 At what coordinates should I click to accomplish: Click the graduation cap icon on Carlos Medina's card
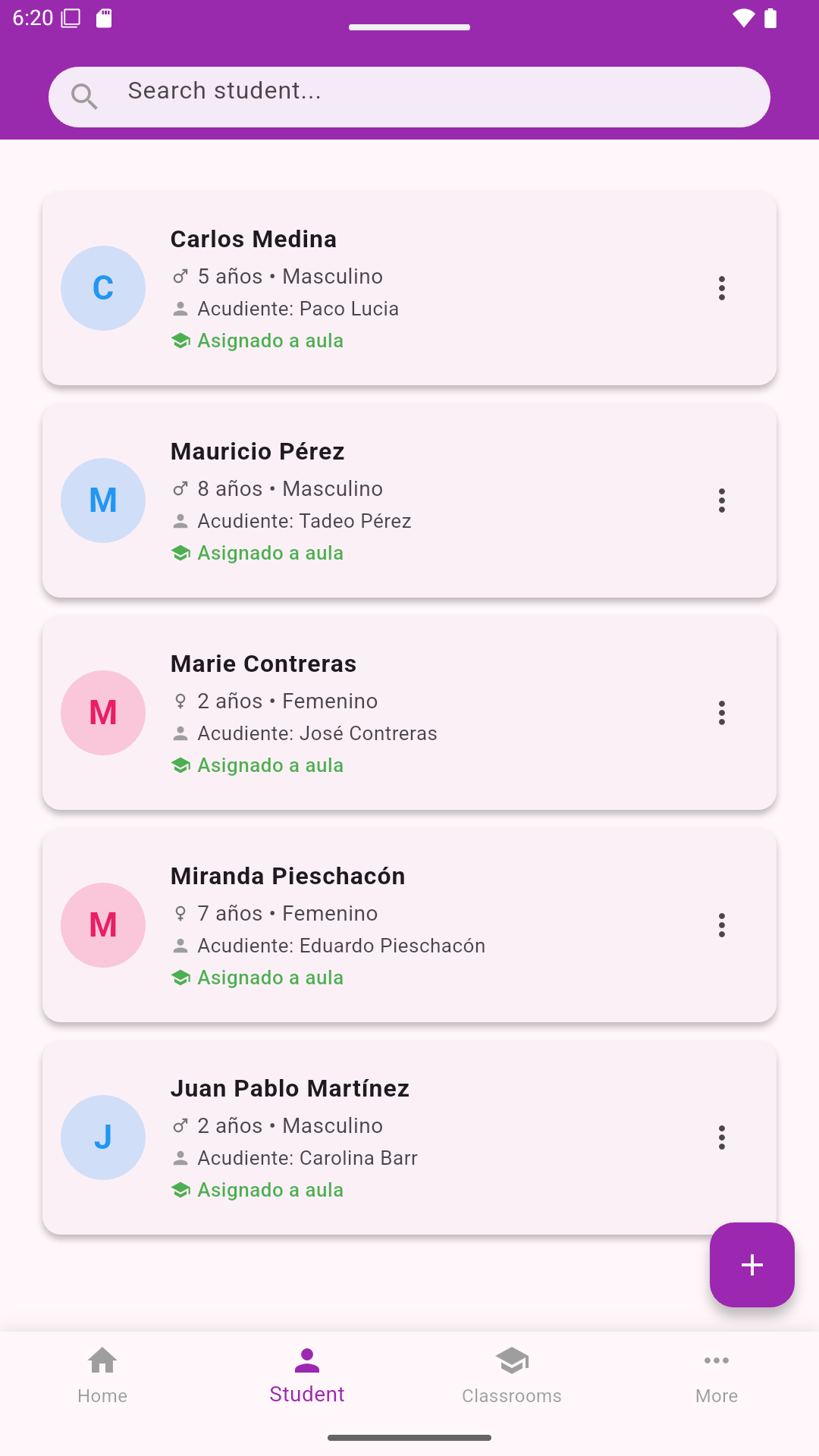tap(180, 340)
